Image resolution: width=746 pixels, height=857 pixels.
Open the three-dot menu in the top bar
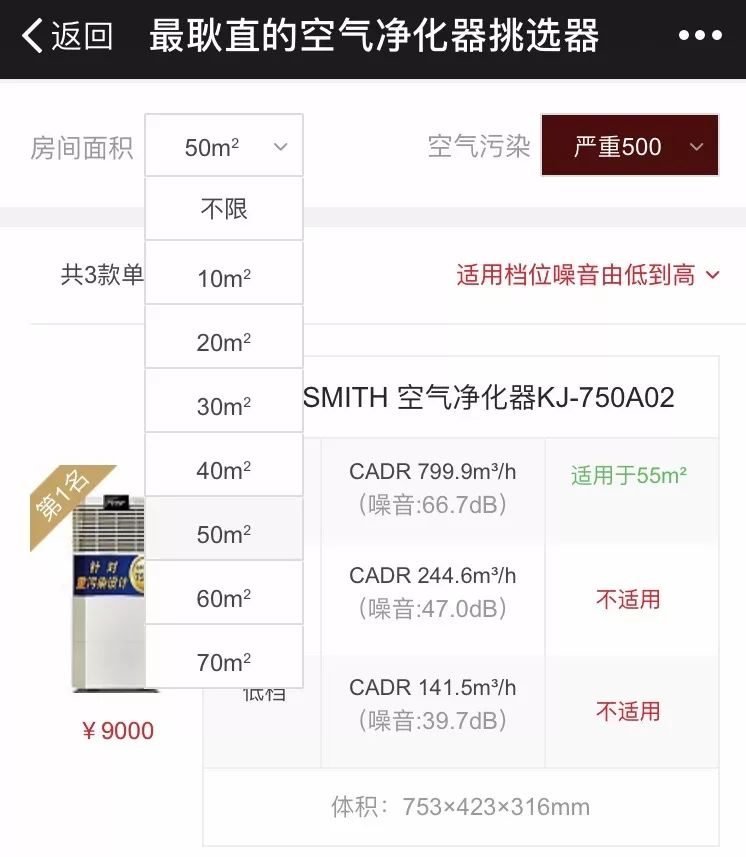701,33
